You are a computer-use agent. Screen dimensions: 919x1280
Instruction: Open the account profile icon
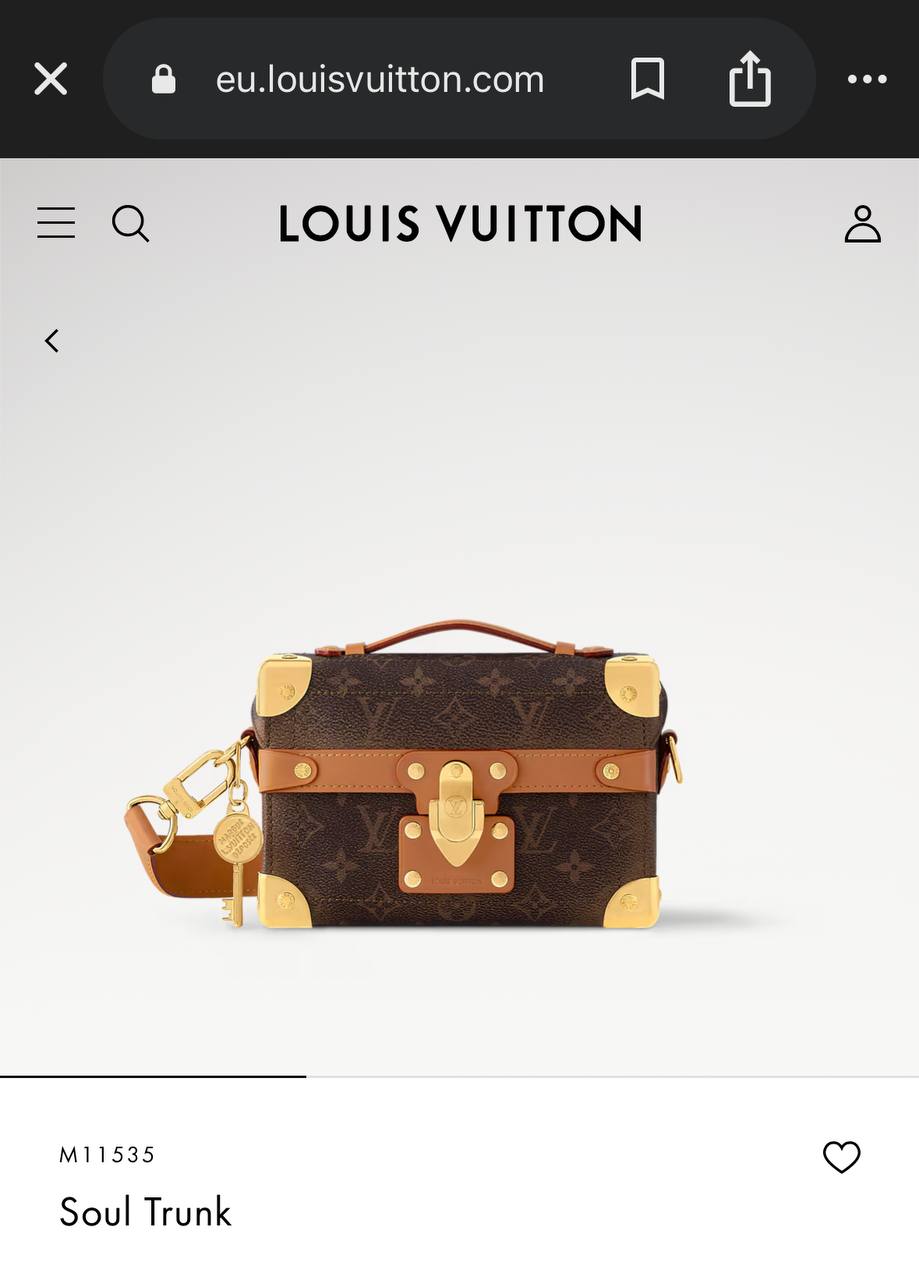click(x=862, y=224)
